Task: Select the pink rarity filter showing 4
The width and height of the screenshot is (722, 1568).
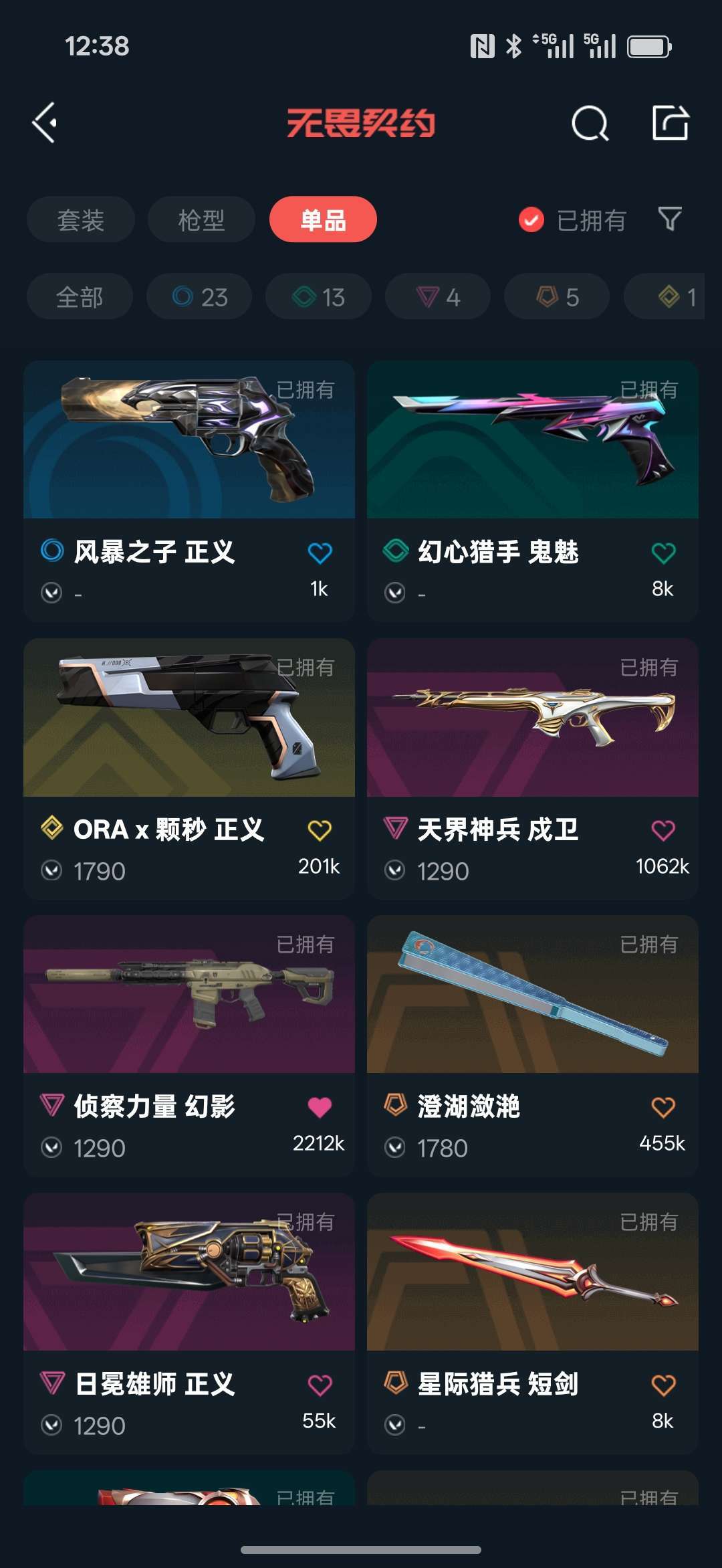Action: click(437, 296)
